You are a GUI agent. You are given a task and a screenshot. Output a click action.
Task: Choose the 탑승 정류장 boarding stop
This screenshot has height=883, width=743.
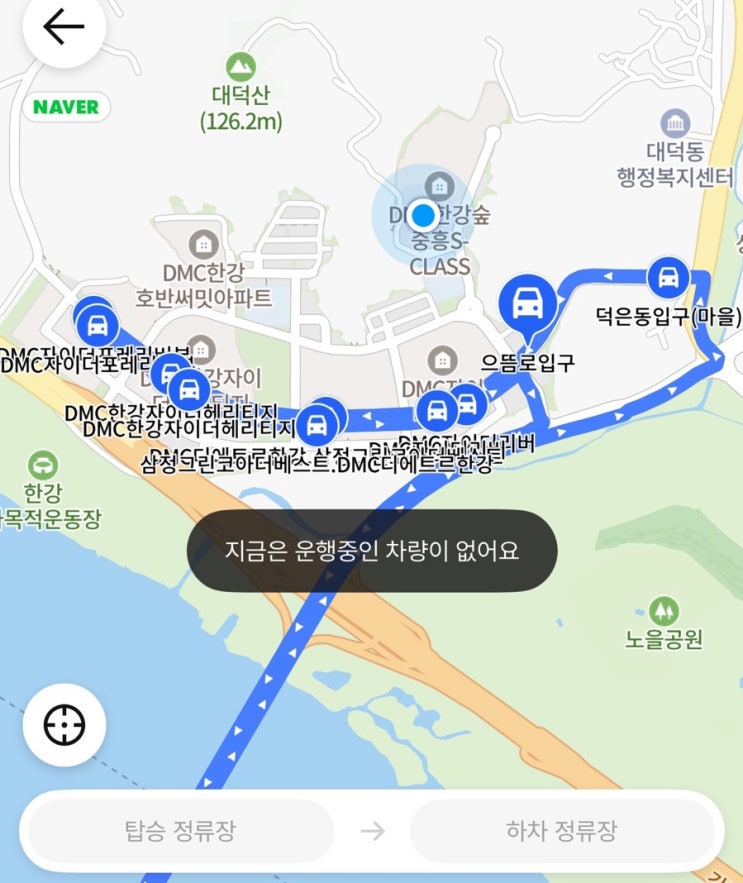pyautogui.click(x=180, y=831)
